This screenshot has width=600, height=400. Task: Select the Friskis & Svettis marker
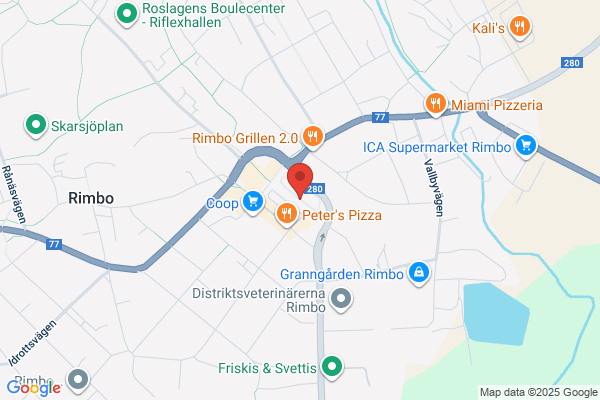tap(332, 367)
